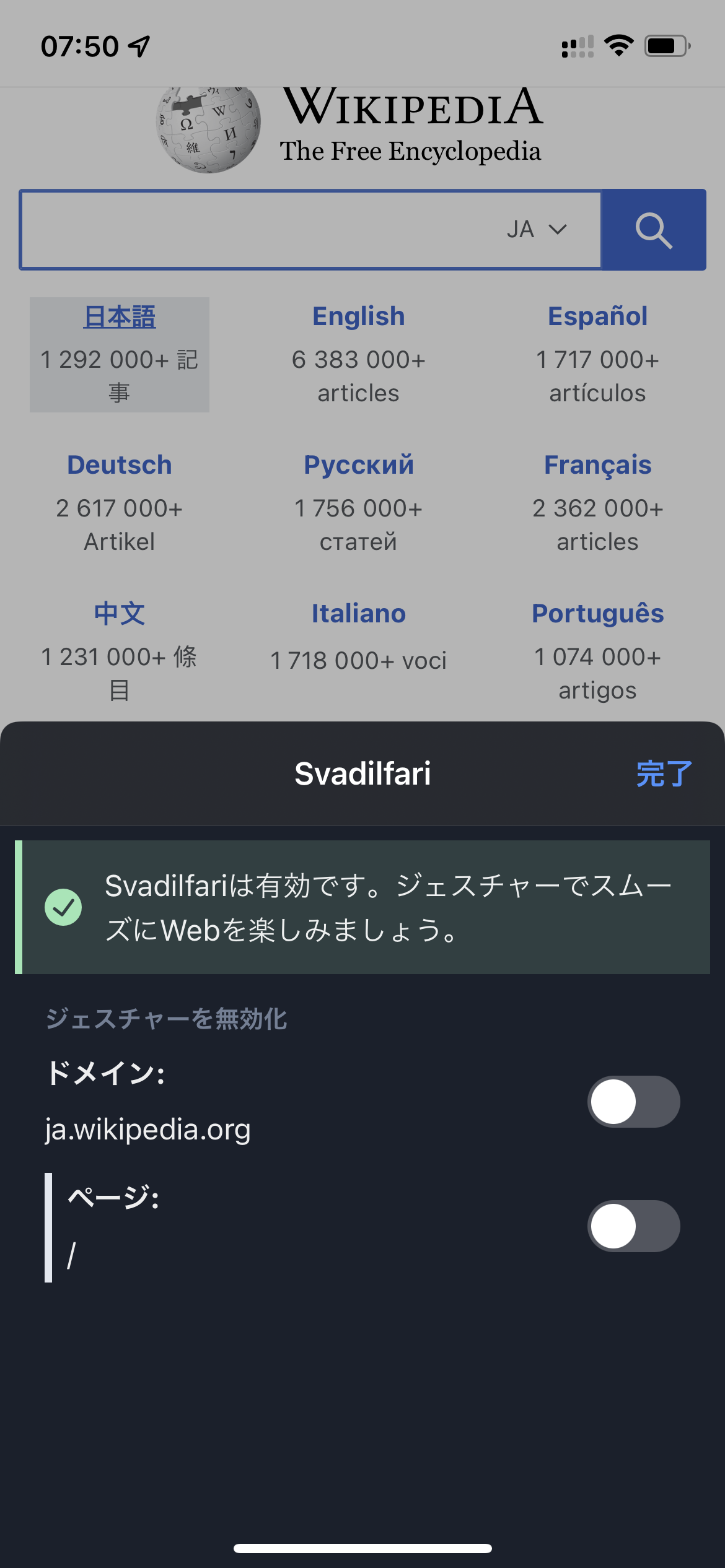Open the 日本語 Wikipedia link
The width and height of the screenshot is (725, 1568).
[120, 317]
